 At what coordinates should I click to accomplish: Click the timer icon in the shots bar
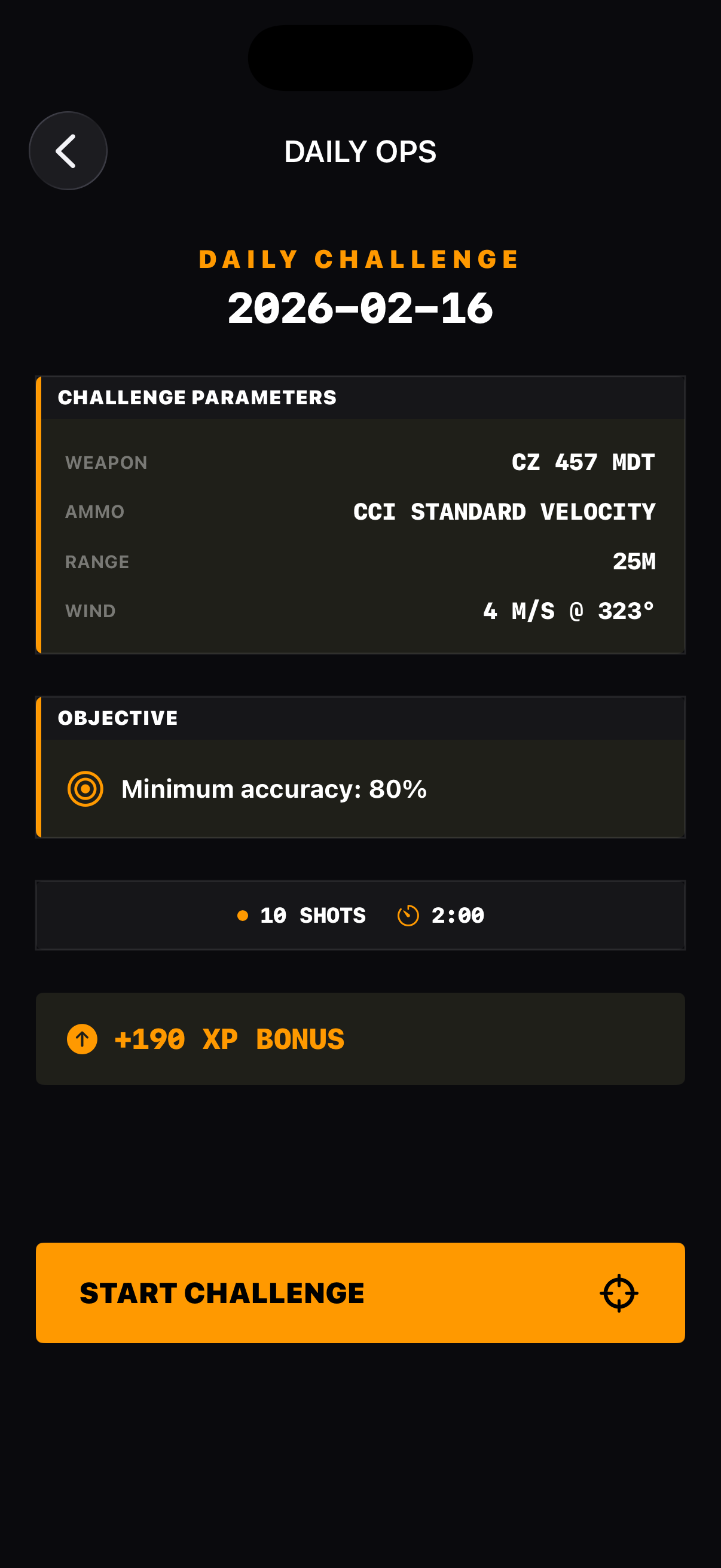tap(408, 915)
